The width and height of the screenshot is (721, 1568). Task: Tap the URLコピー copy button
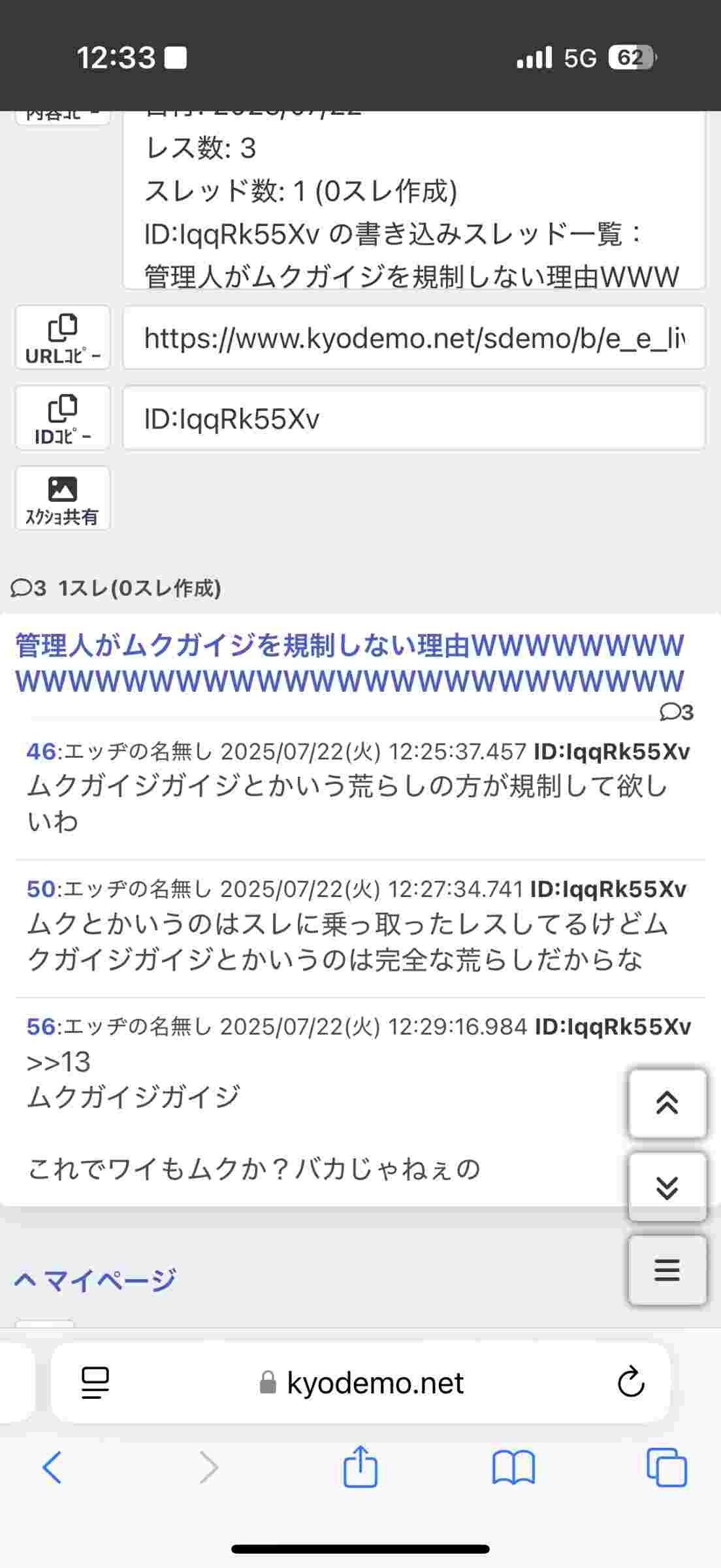point(63,337)
